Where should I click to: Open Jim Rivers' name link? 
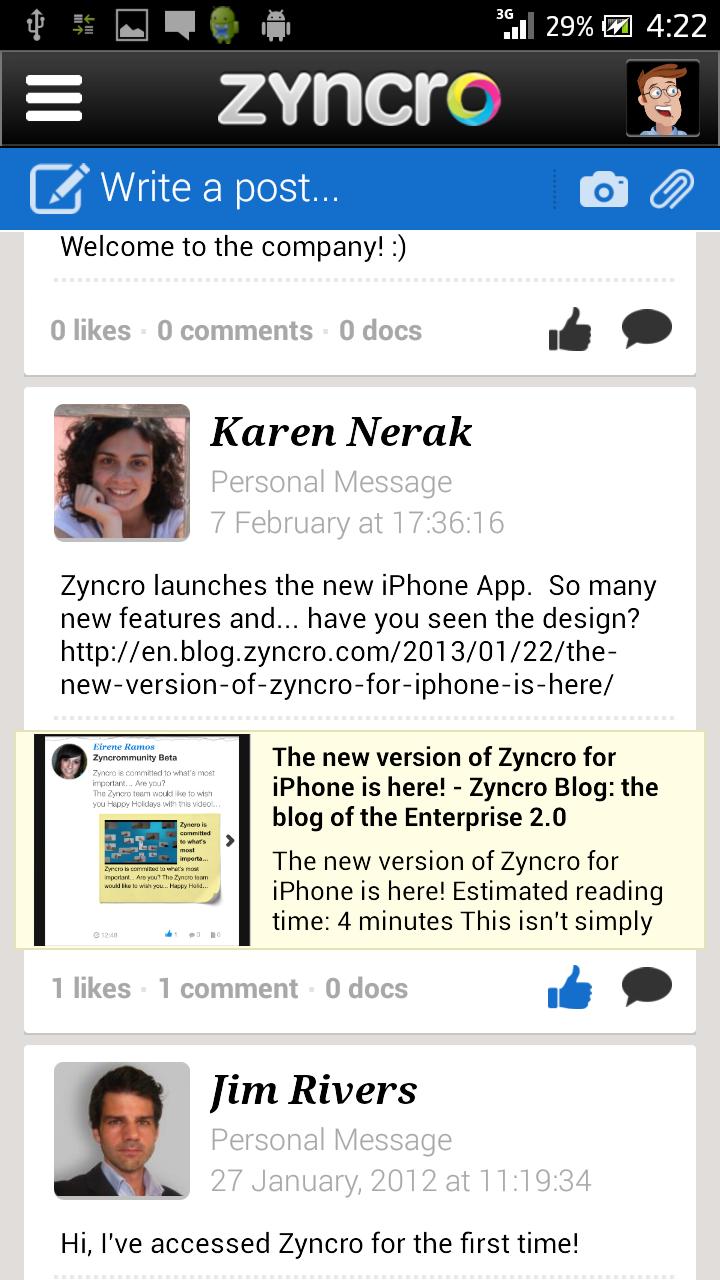313,1090
